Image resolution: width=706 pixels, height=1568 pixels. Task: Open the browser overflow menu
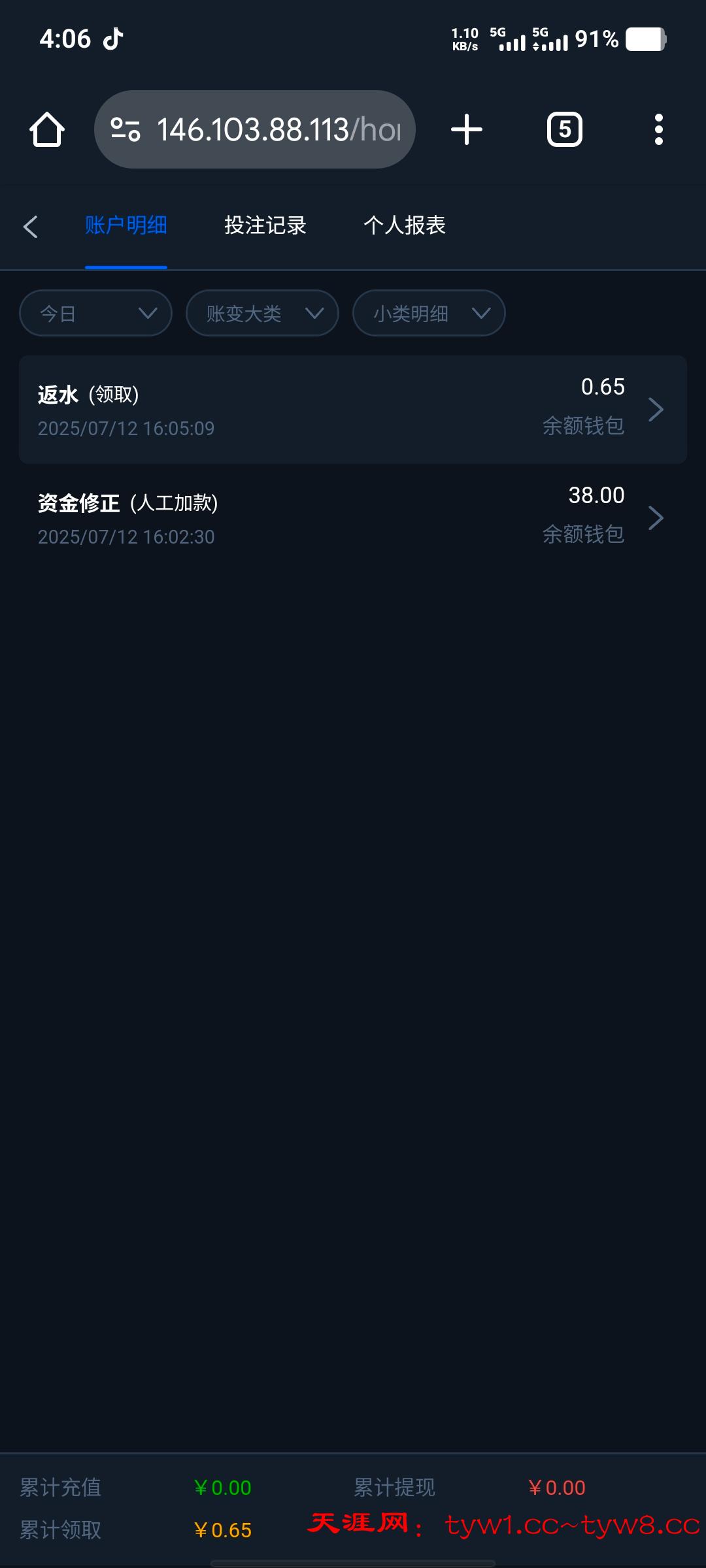tap(658, 129)
